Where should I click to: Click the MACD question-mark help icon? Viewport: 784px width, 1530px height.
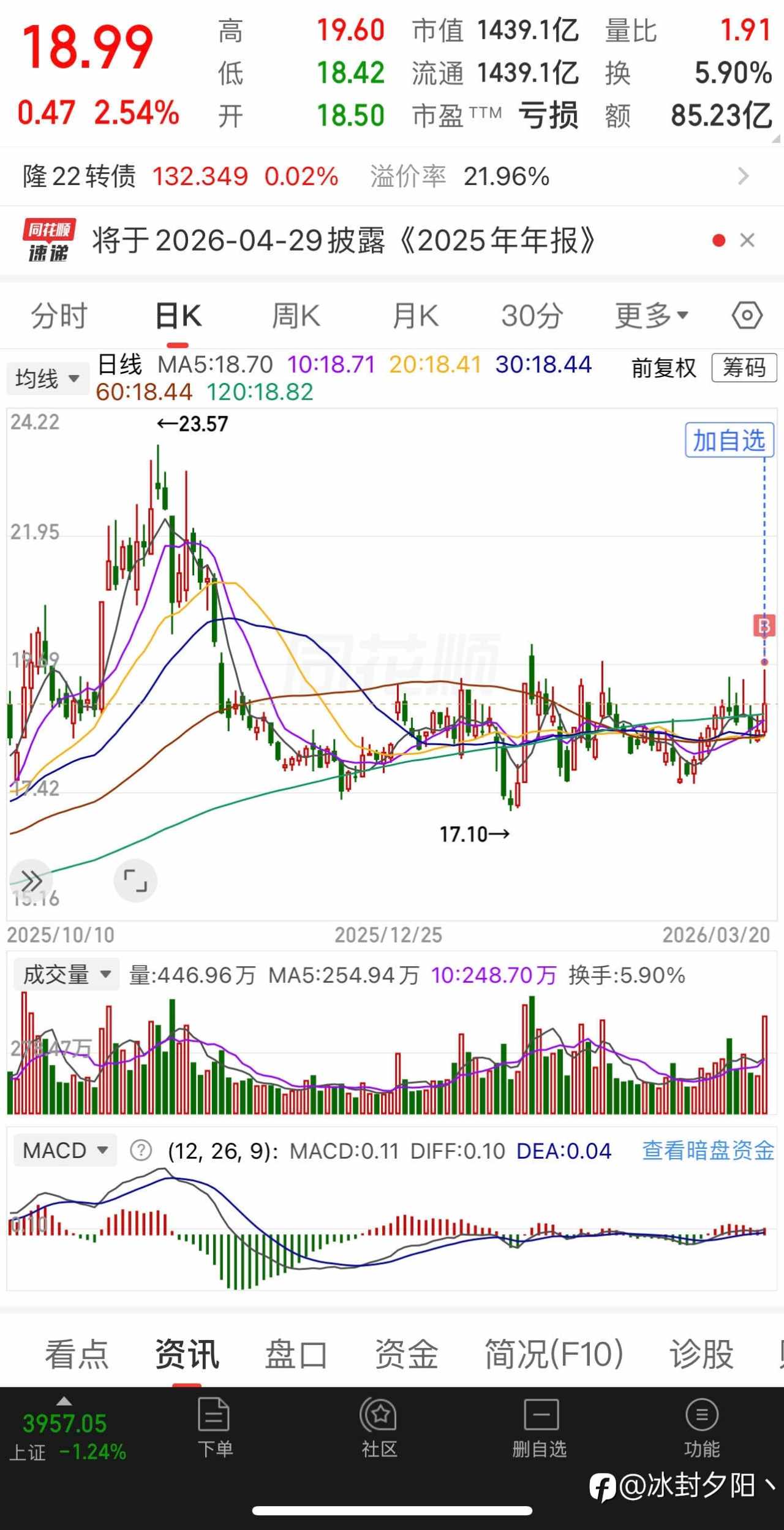(x=140, y=1151)
